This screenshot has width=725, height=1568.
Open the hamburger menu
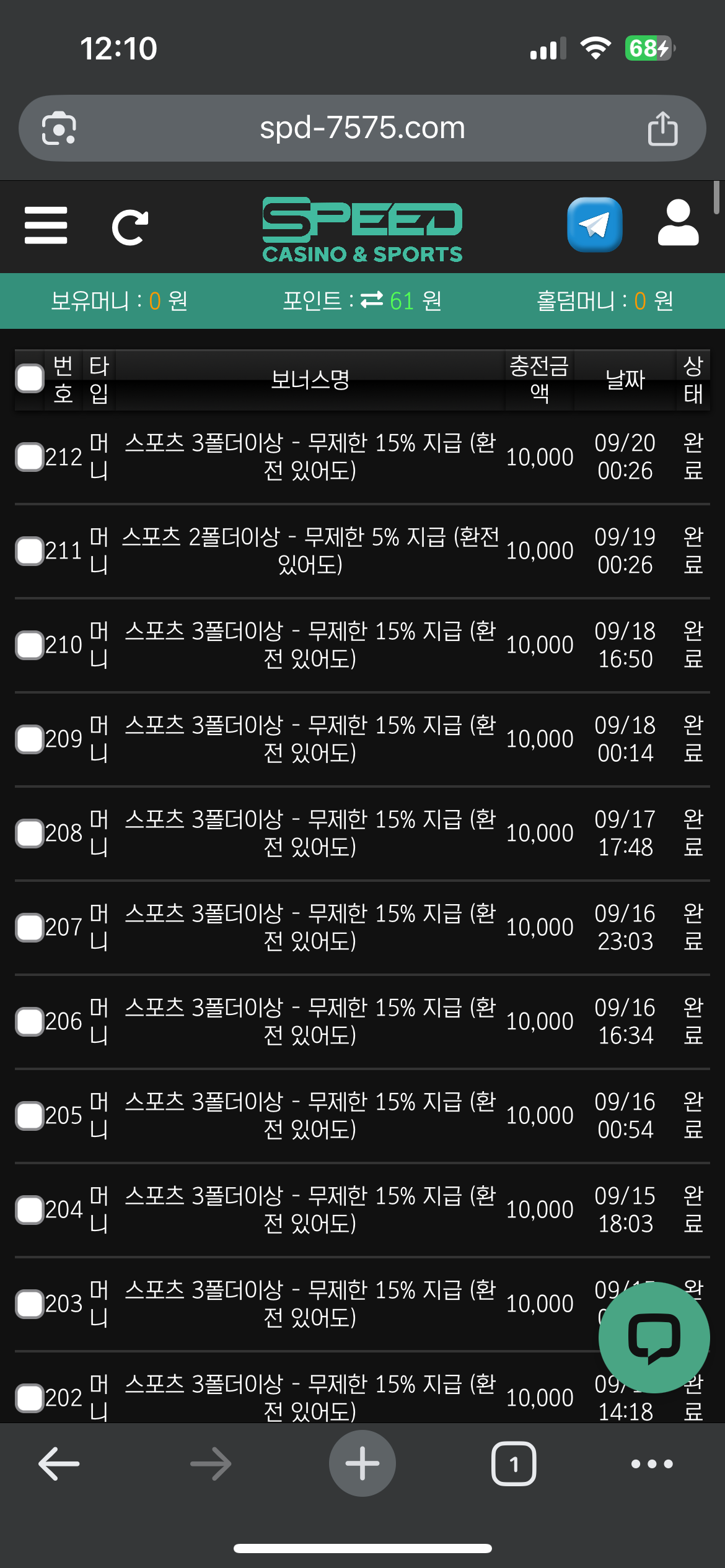pos(46,225)
